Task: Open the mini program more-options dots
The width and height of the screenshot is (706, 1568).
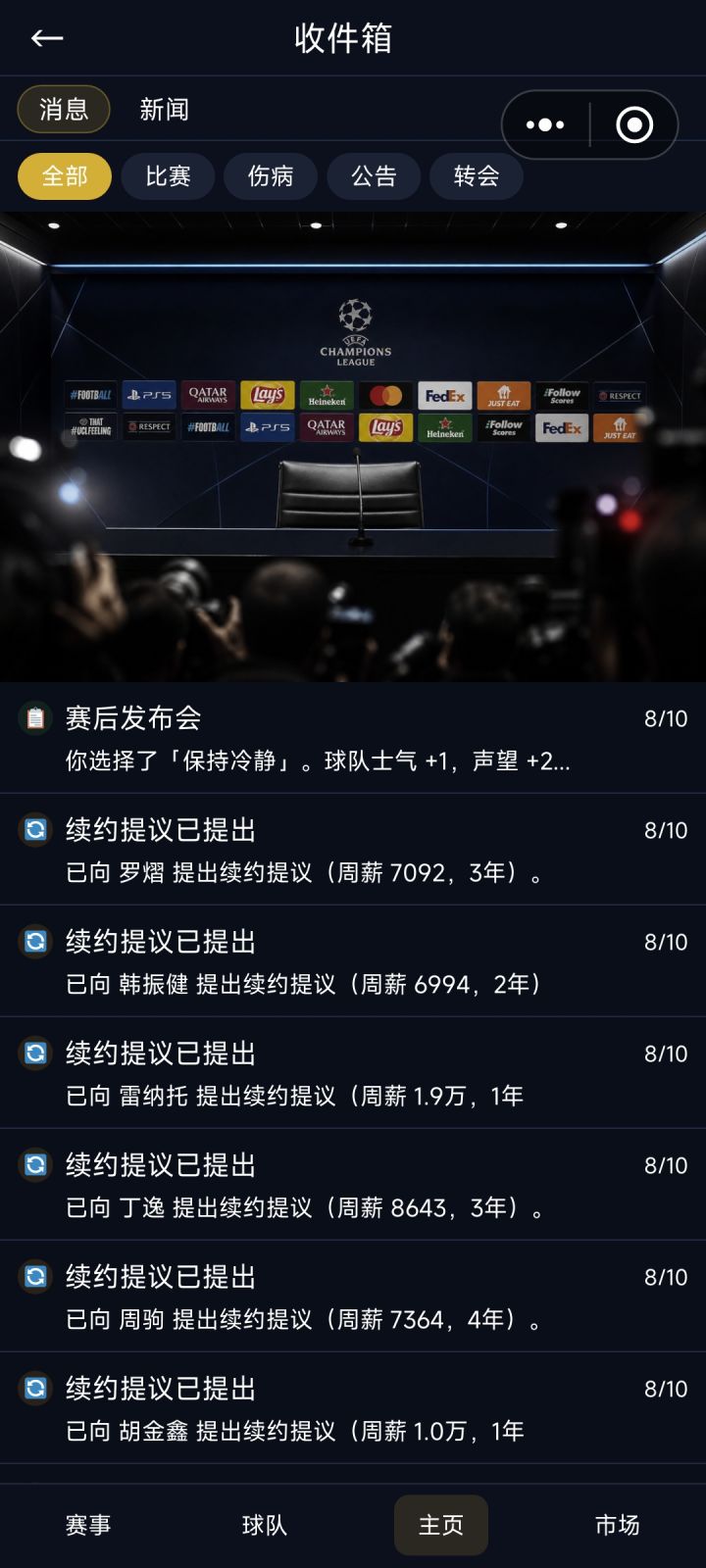Action: pos(545,124)
